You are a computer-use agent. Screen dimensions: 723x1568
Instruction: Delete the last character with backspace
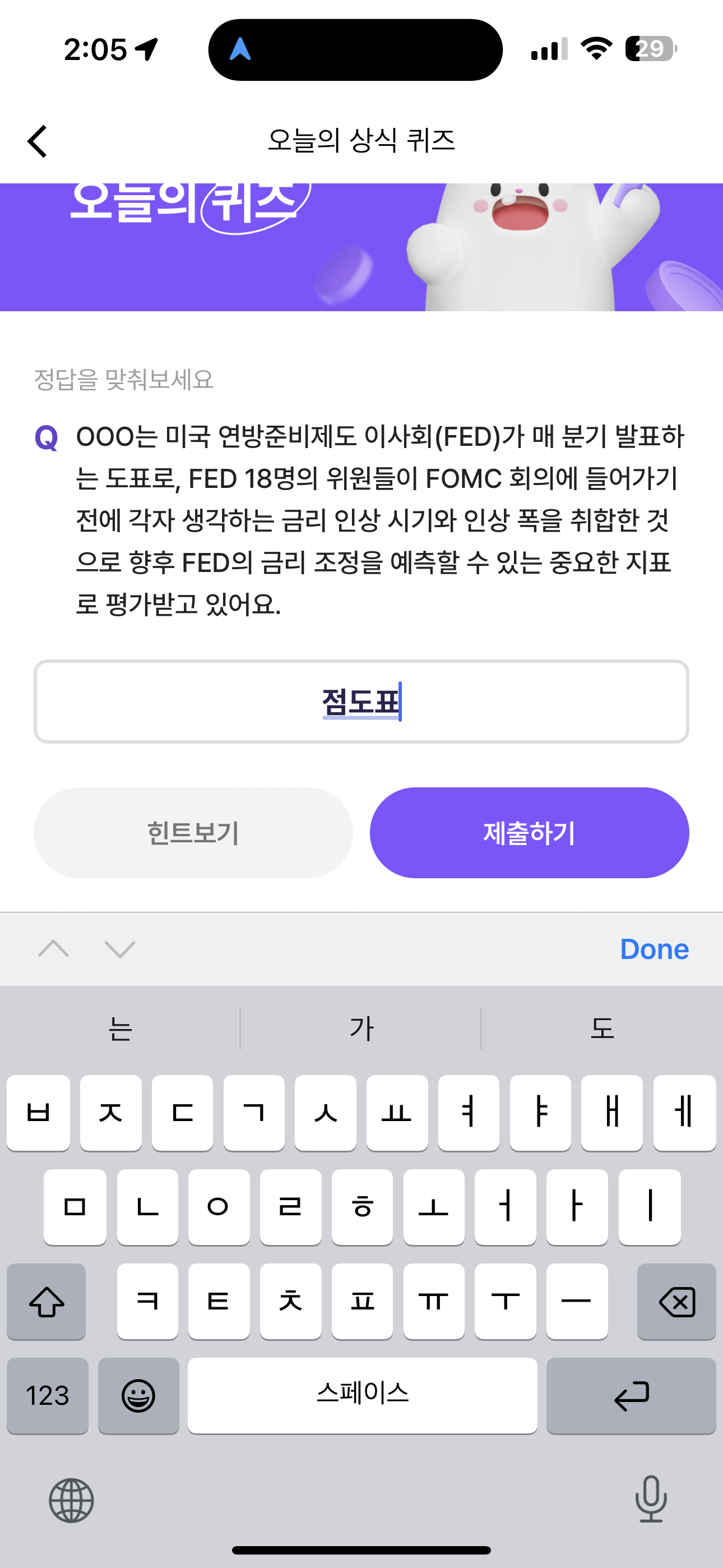click(676, 1302)
